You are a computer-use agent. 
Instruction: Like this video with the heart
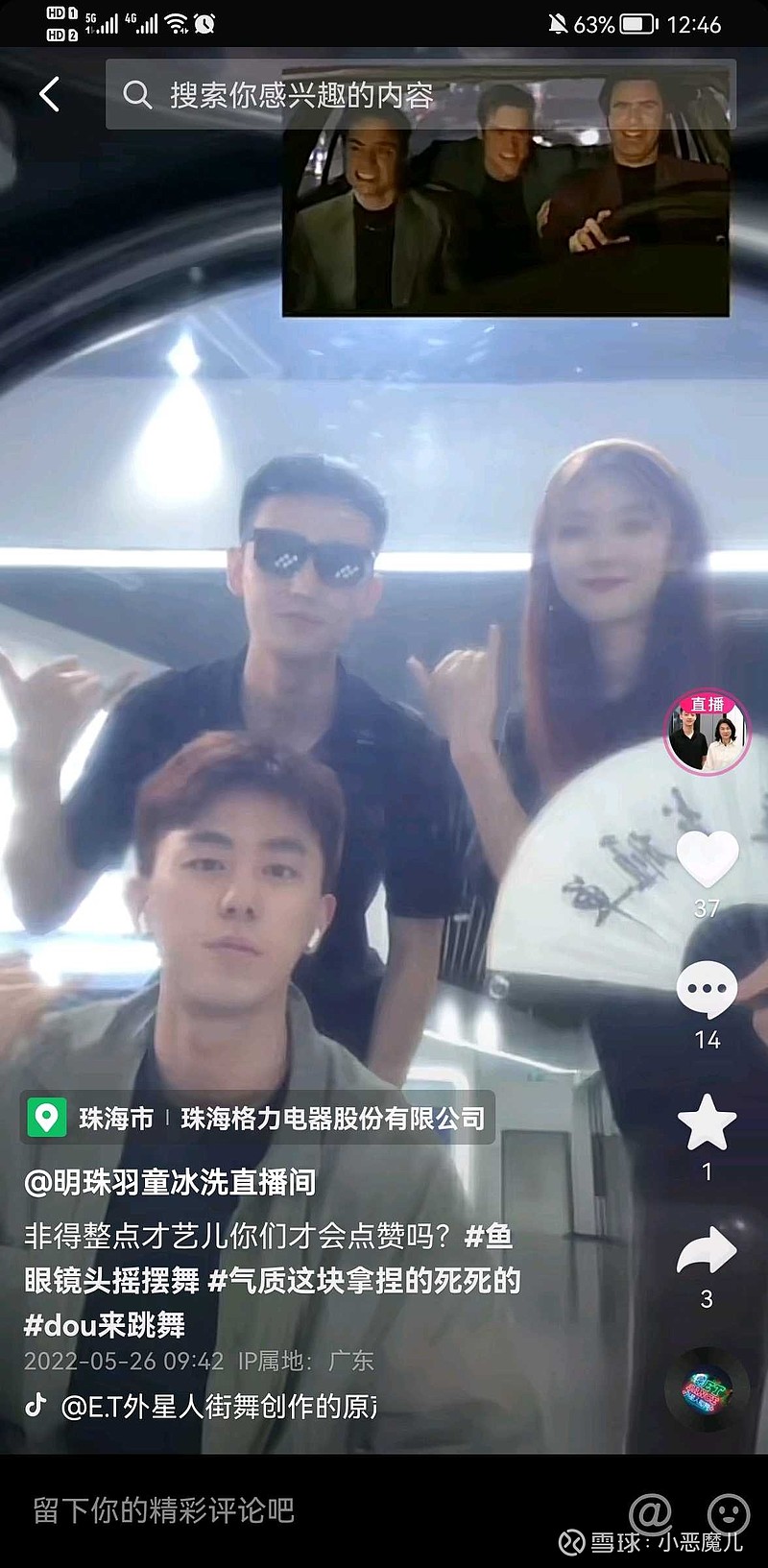pyautogui.click(x=708, y=859)
